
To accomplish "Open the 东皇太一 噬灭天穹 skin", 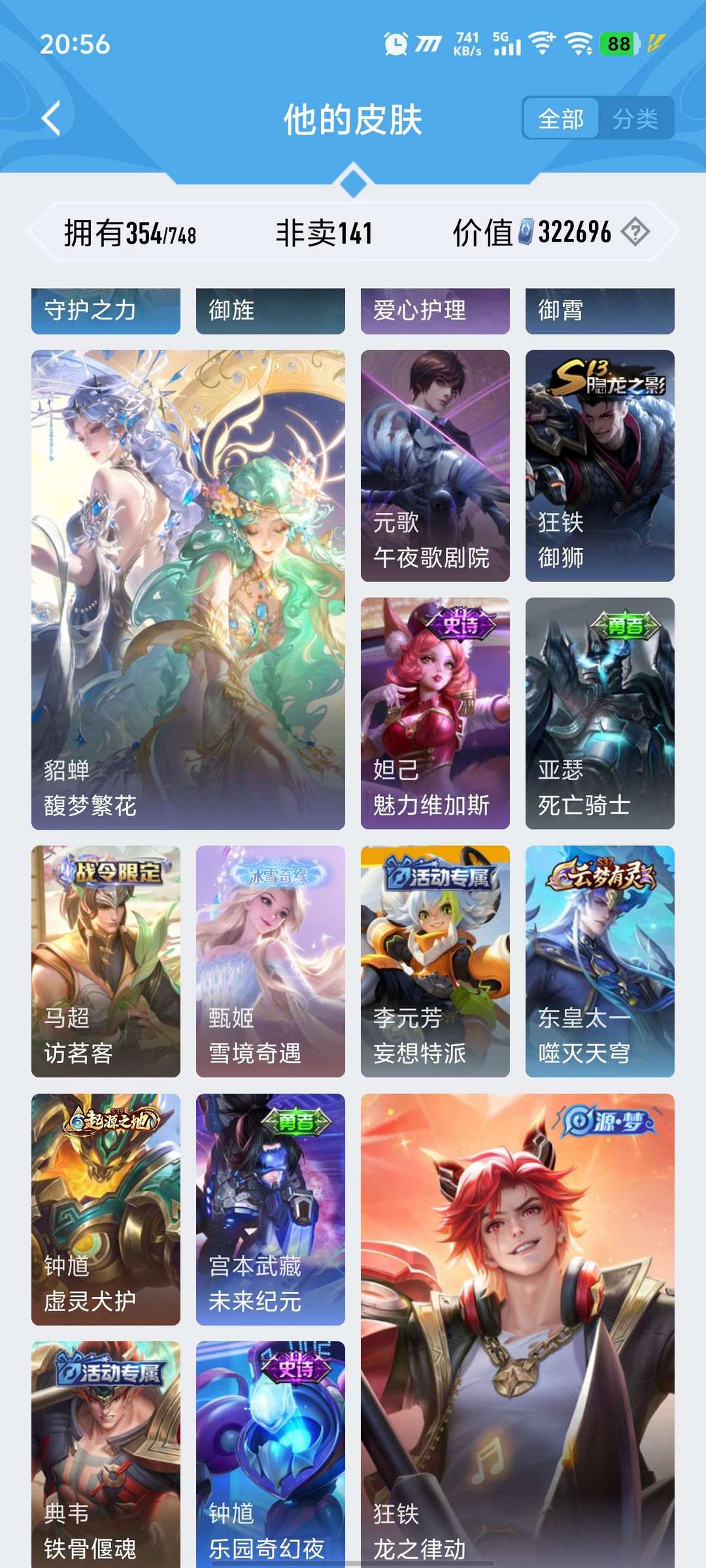I will [599, 961].
